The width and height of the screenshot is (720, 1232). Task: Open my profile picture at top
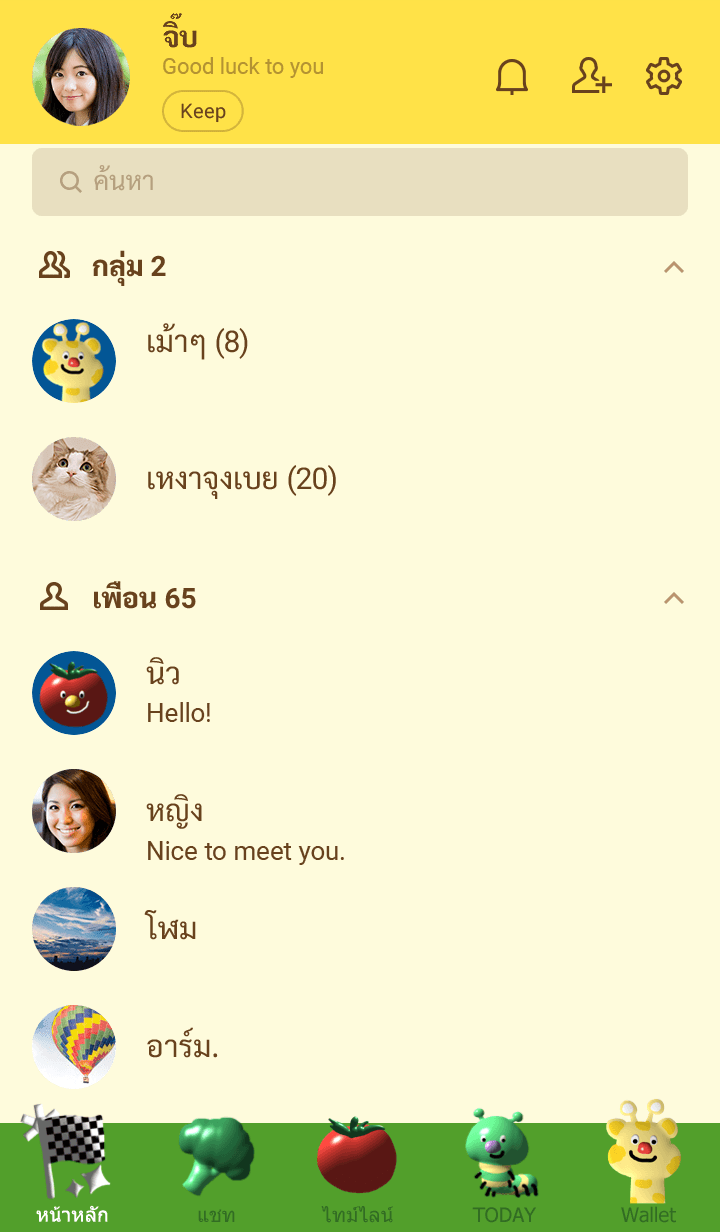81,77
